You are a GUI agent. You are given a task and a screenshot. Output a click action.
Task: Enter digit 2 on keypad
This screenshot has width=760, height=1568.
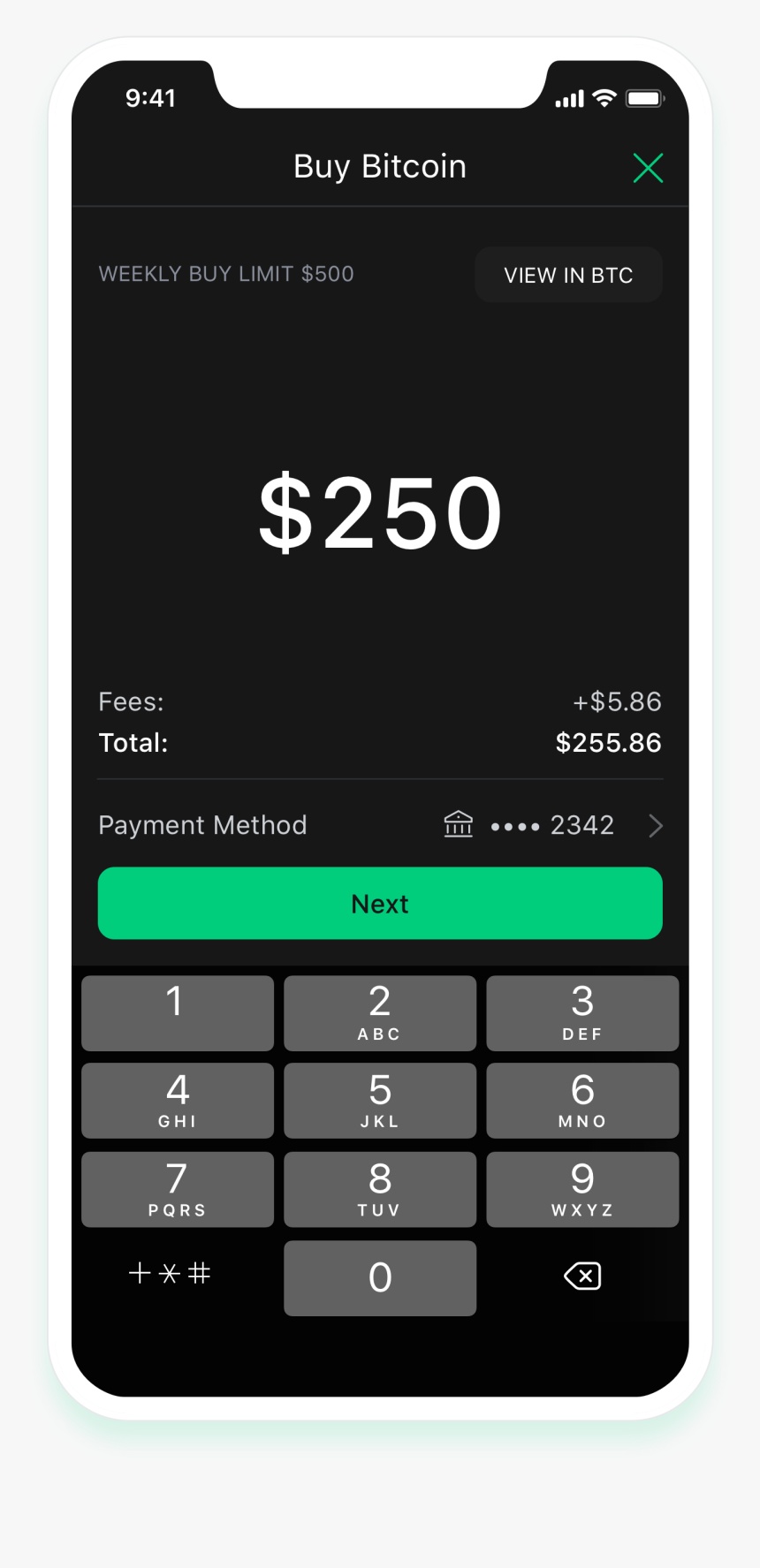[380, 1012]
